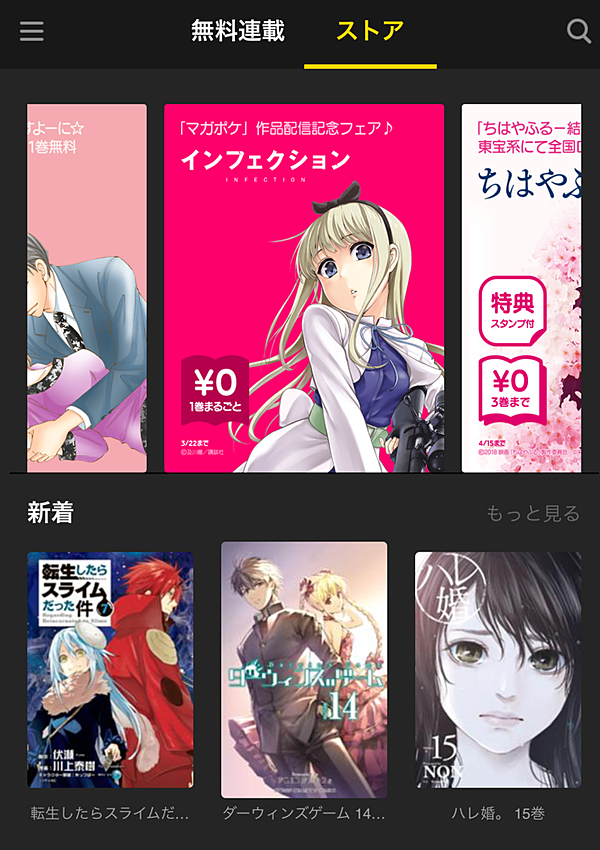Open the pink 1巻無料 banner
The width and height of the screenshot is (600, 850).
[x=87, y=288]
